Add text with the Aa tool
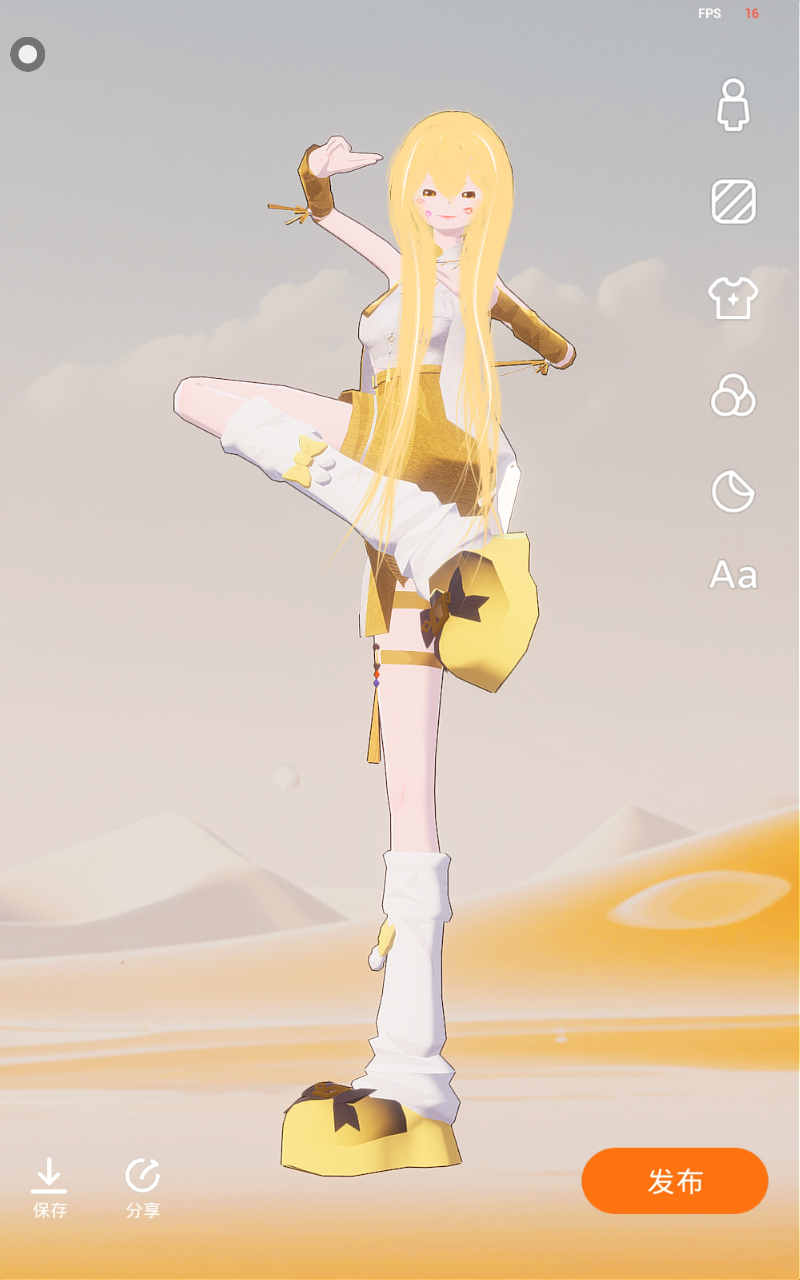Screen dimensions: 800x1280 click(733, 576)
